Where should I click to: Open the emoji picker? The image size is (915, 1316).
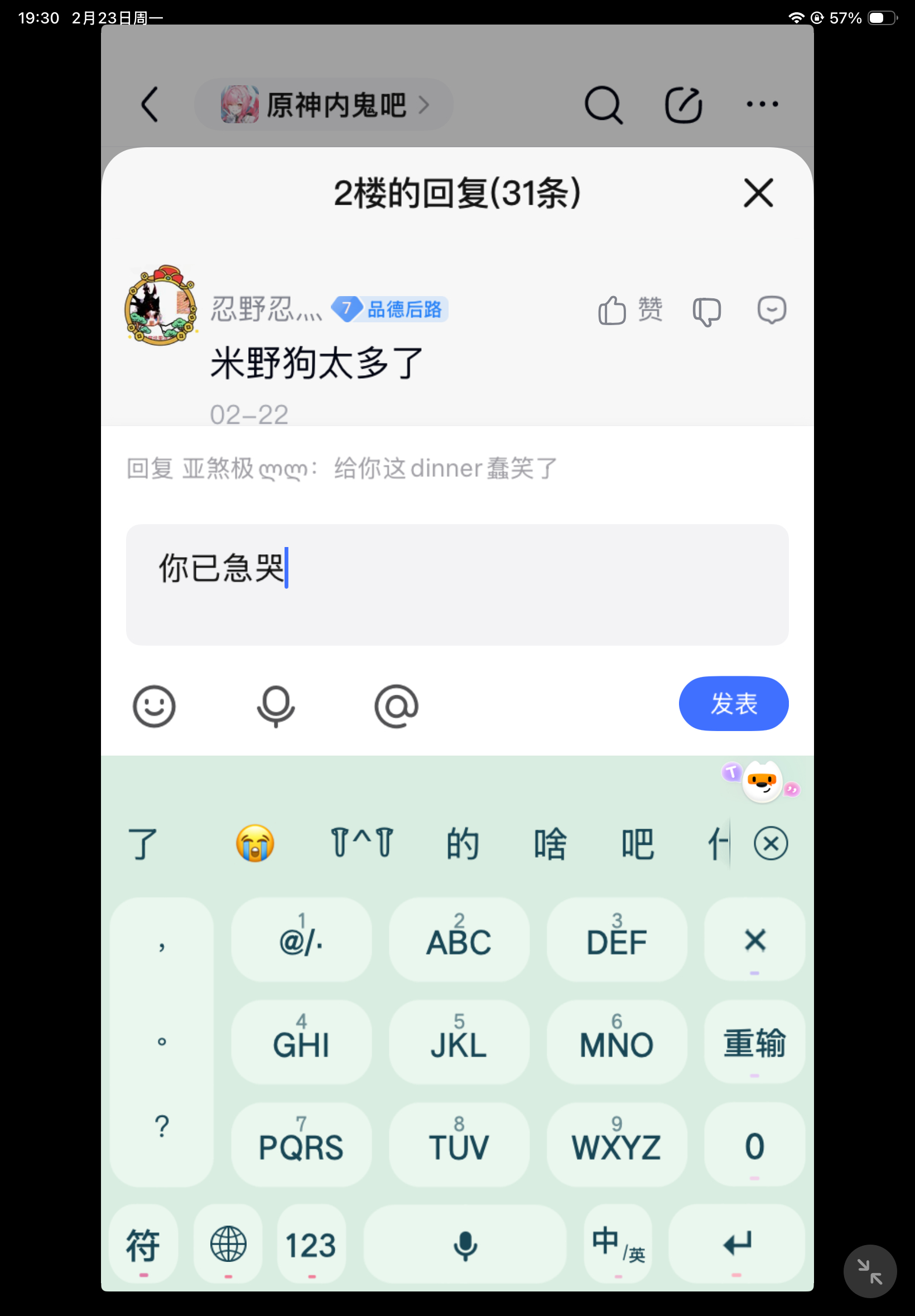click(153, 706)
